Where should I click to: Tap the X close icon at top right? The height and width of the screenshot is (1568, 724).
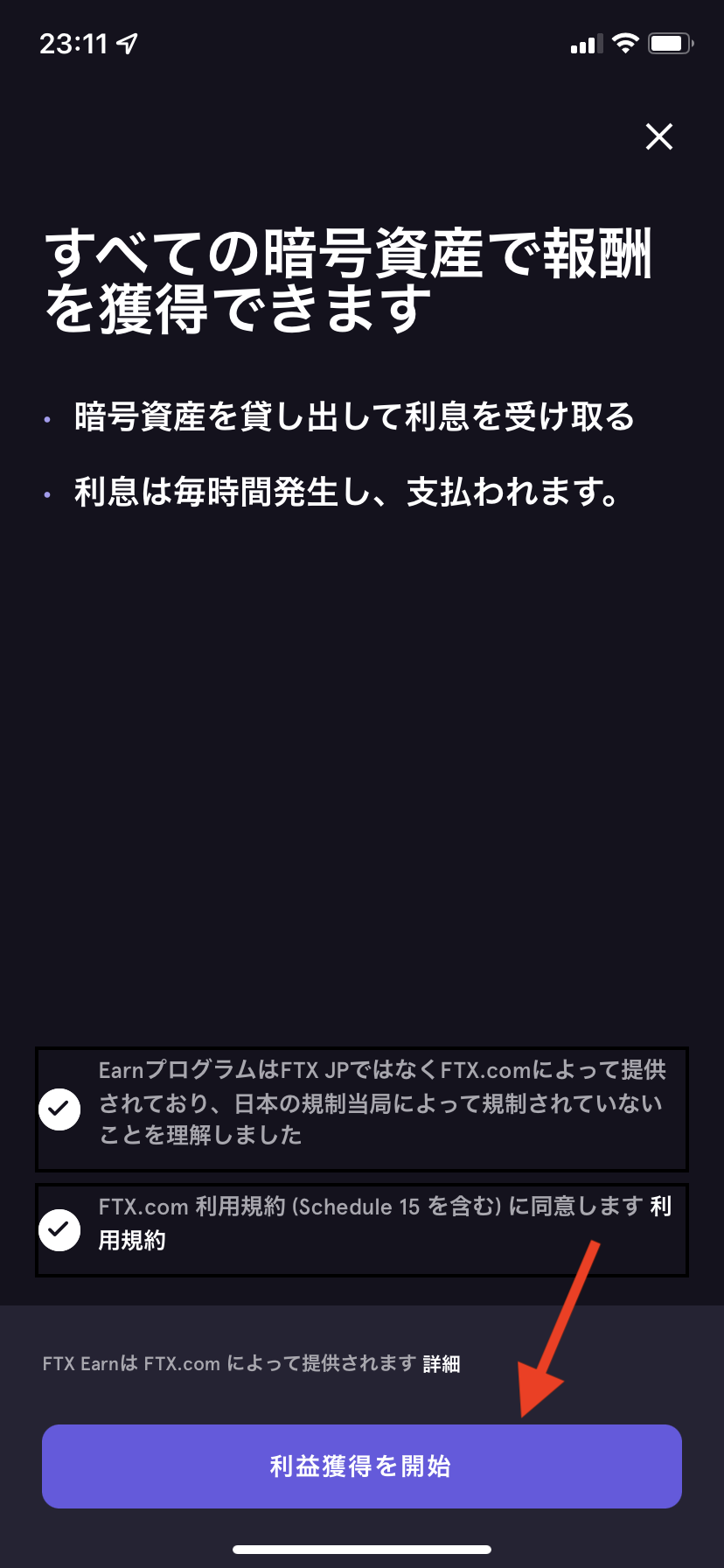pyautogui.click(x=659, y=136)
